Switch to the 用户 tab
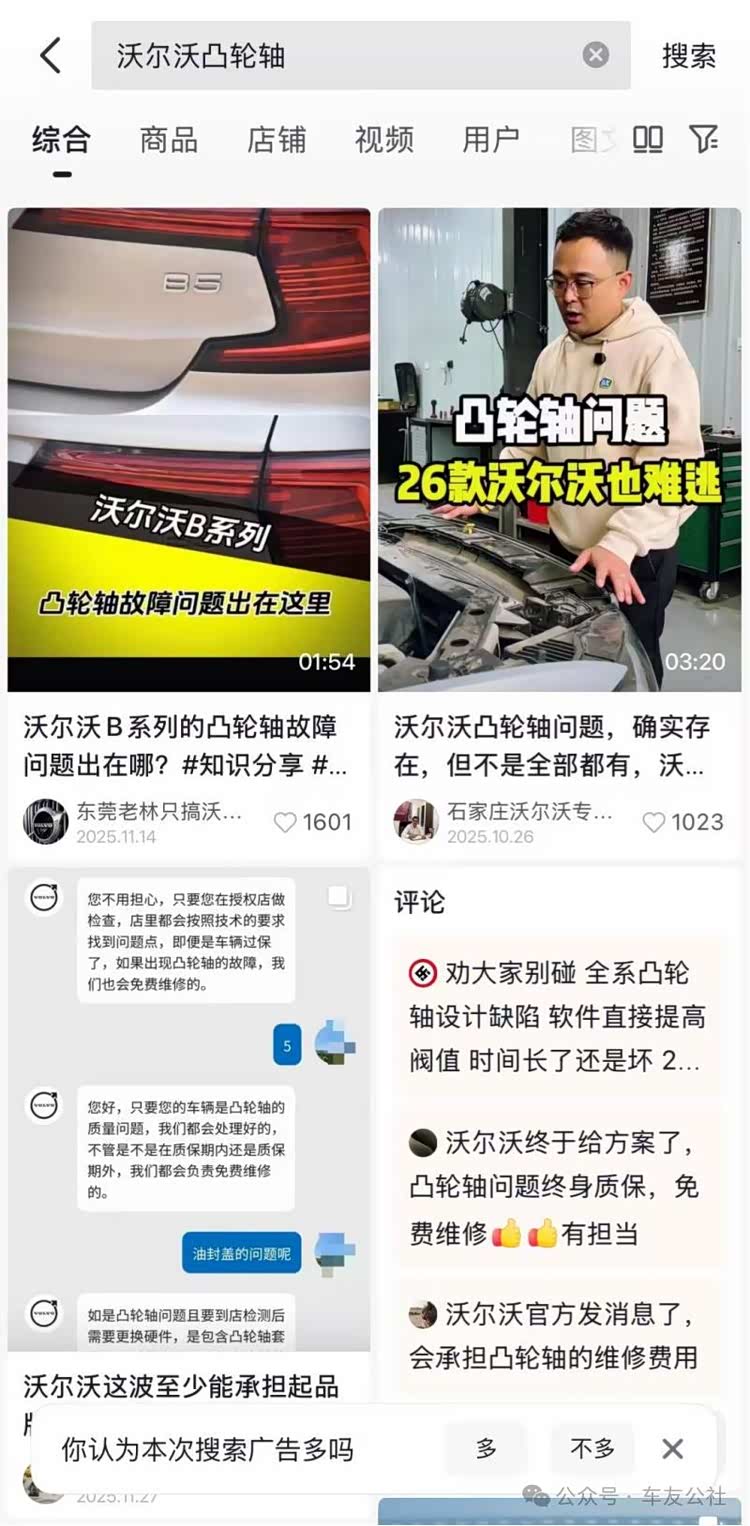Screen dimensions: 750x1526 point(491,140)
